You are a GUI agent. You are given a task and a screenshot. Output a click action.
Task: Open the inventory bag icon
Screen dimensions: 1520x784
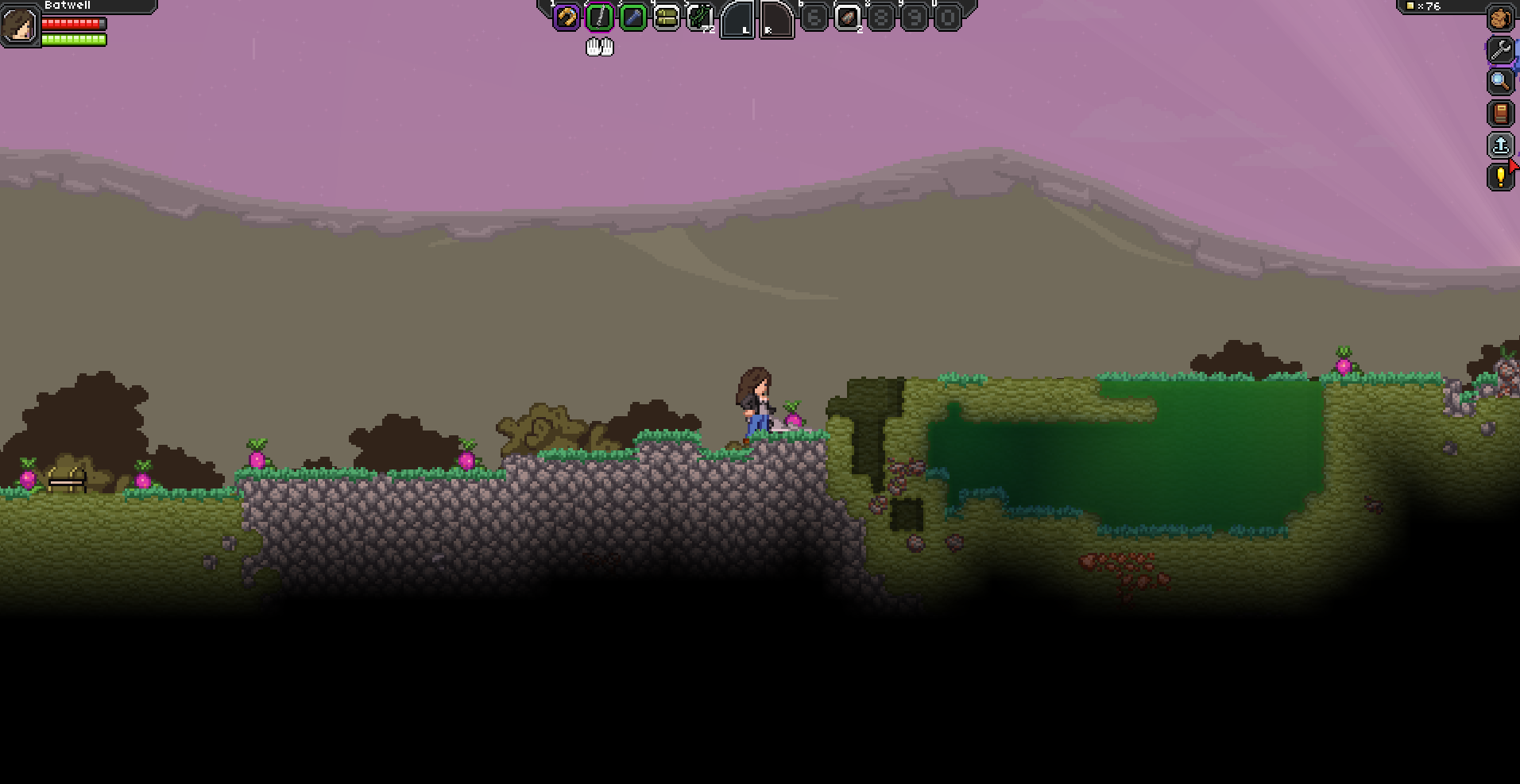tap(1500, 17)
